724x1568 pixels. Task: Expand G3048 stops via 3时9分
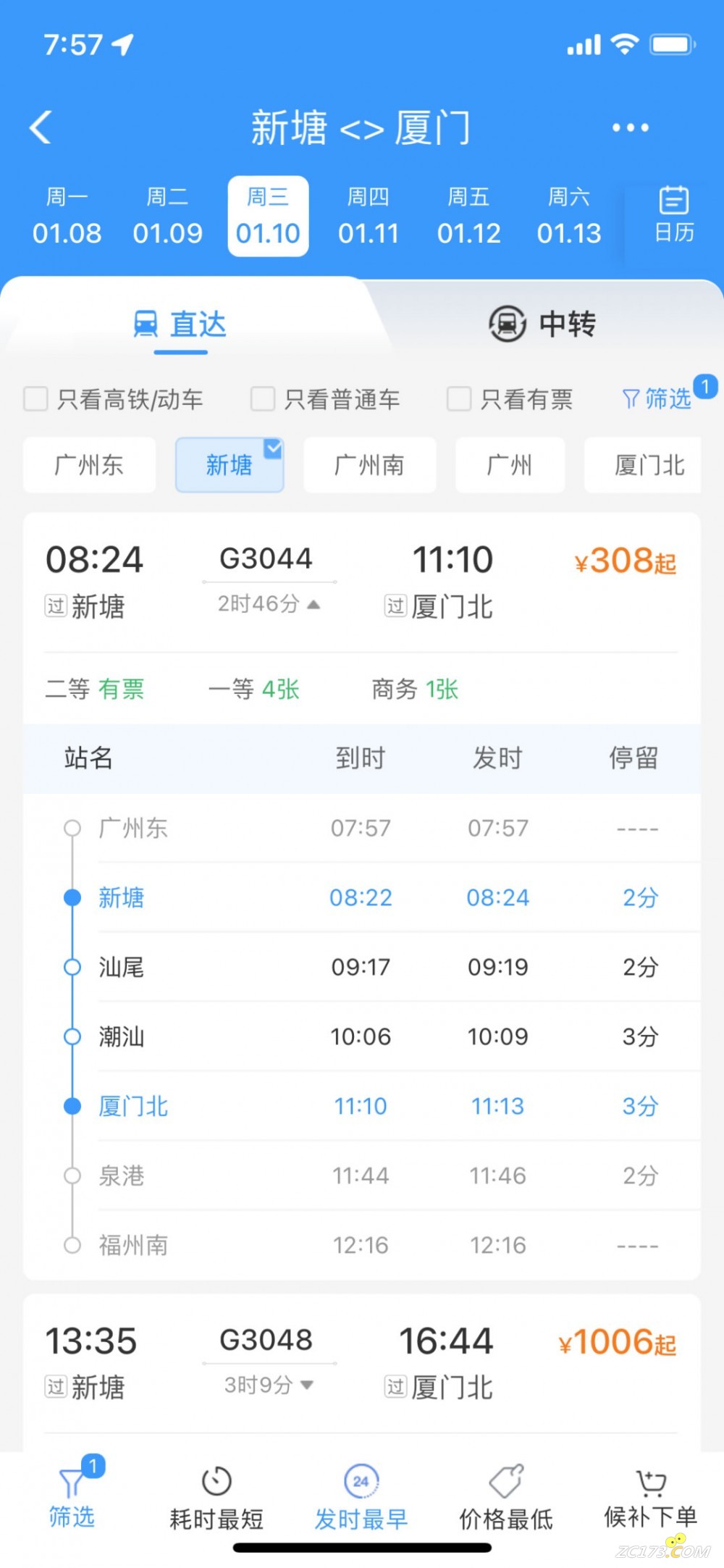[x=269, y=1385]
